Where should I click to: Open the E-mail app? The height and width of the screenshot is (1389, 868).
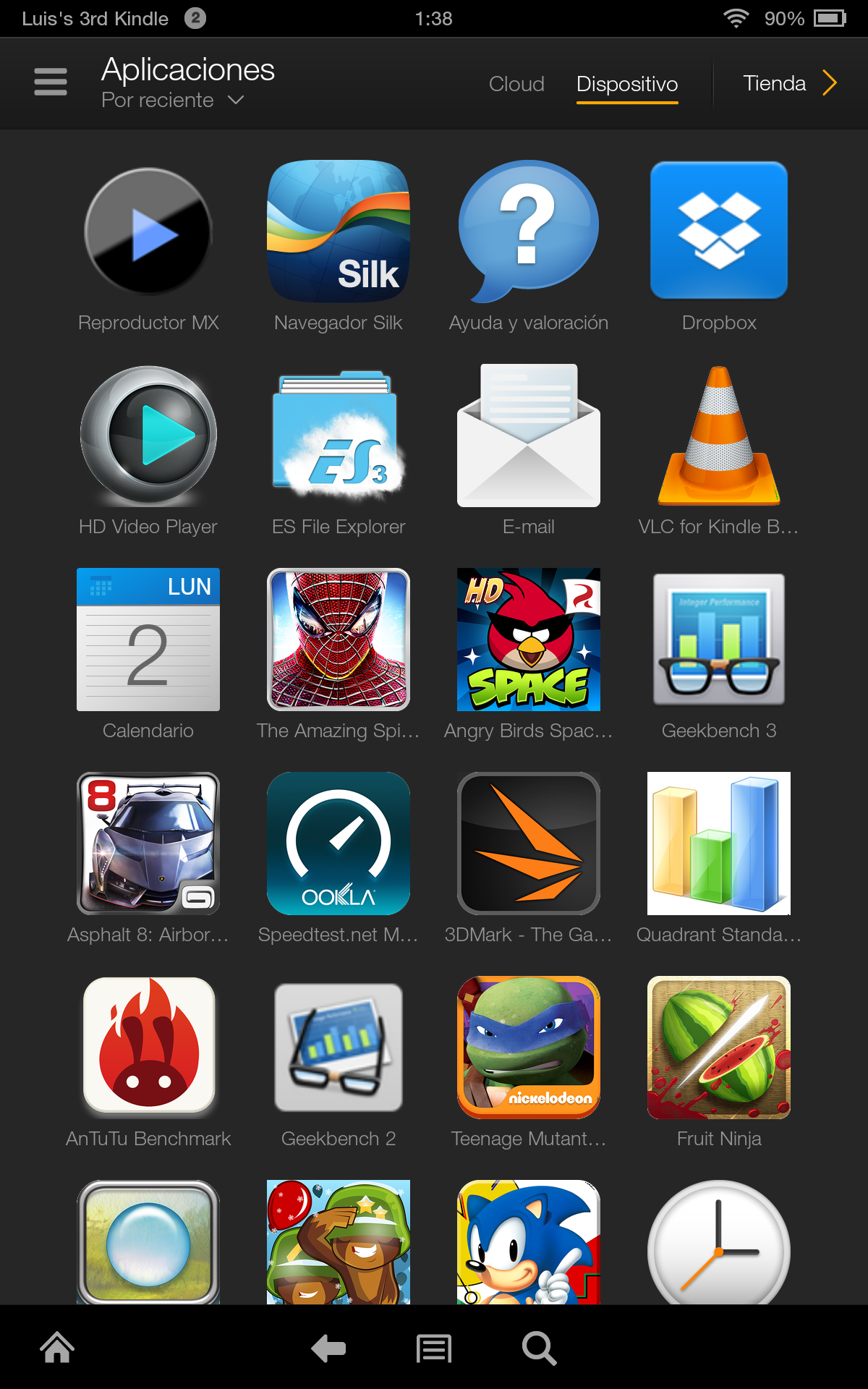529,436
